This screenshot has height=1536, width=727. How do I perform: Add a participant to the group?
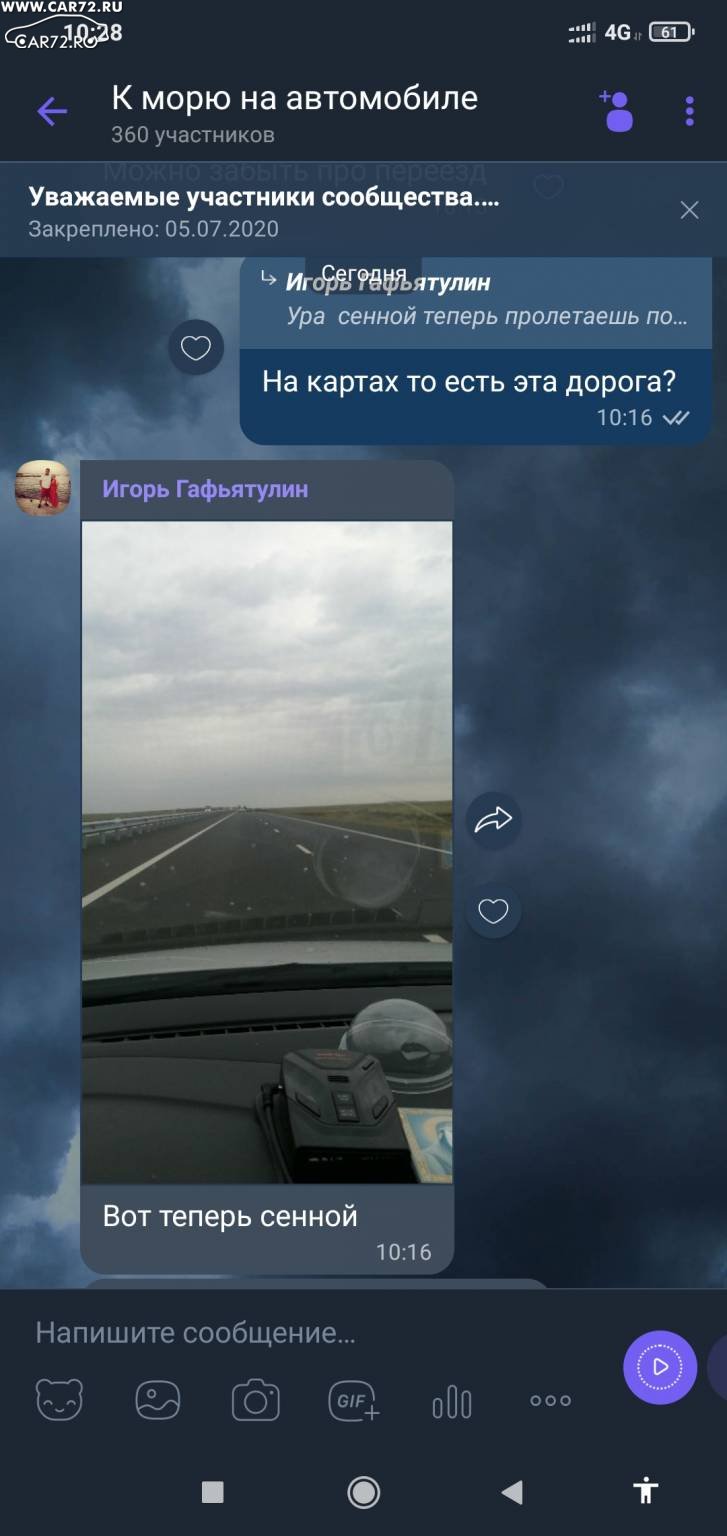pos(616,111)
